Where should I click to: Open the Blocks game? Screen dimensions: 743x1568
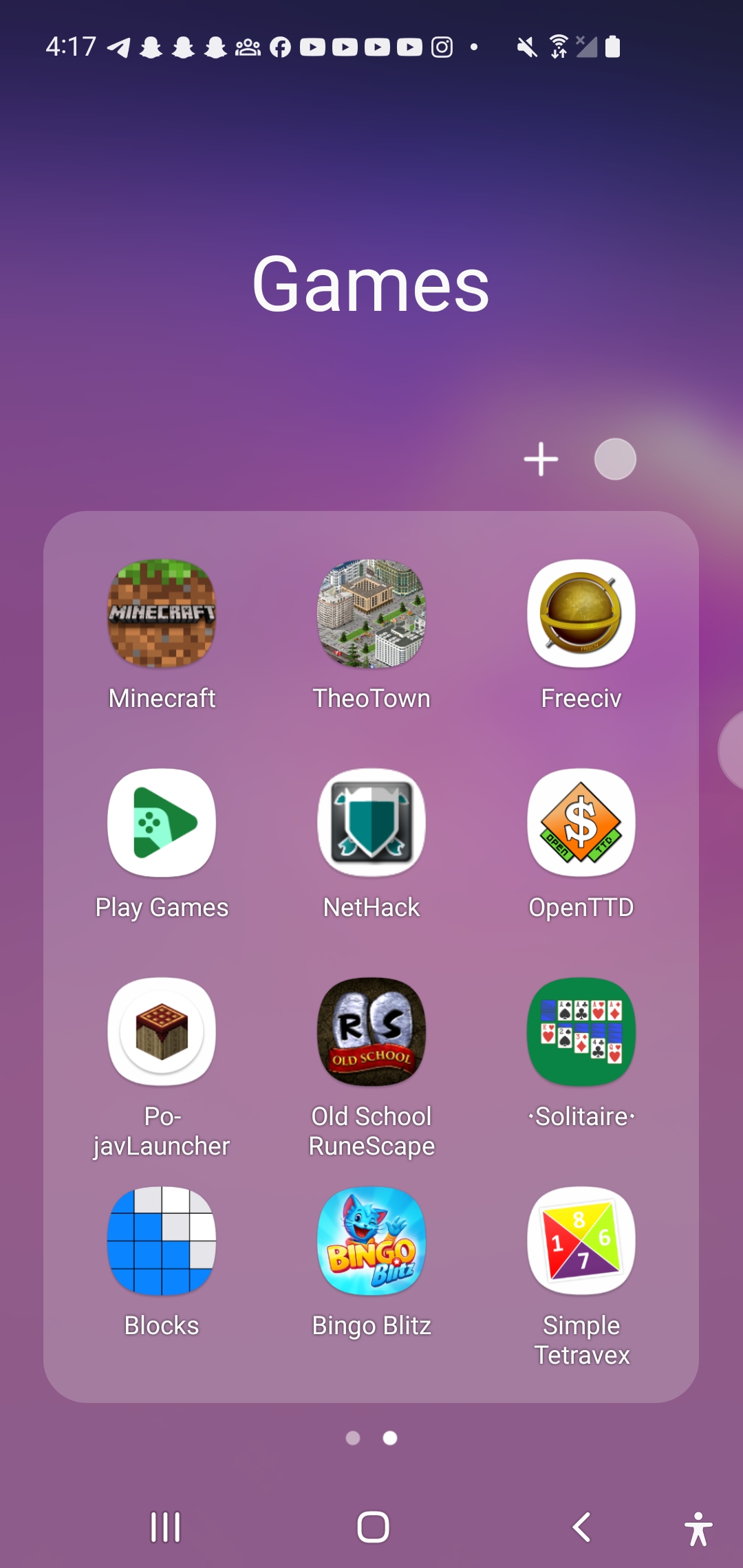click(162, 1241)
